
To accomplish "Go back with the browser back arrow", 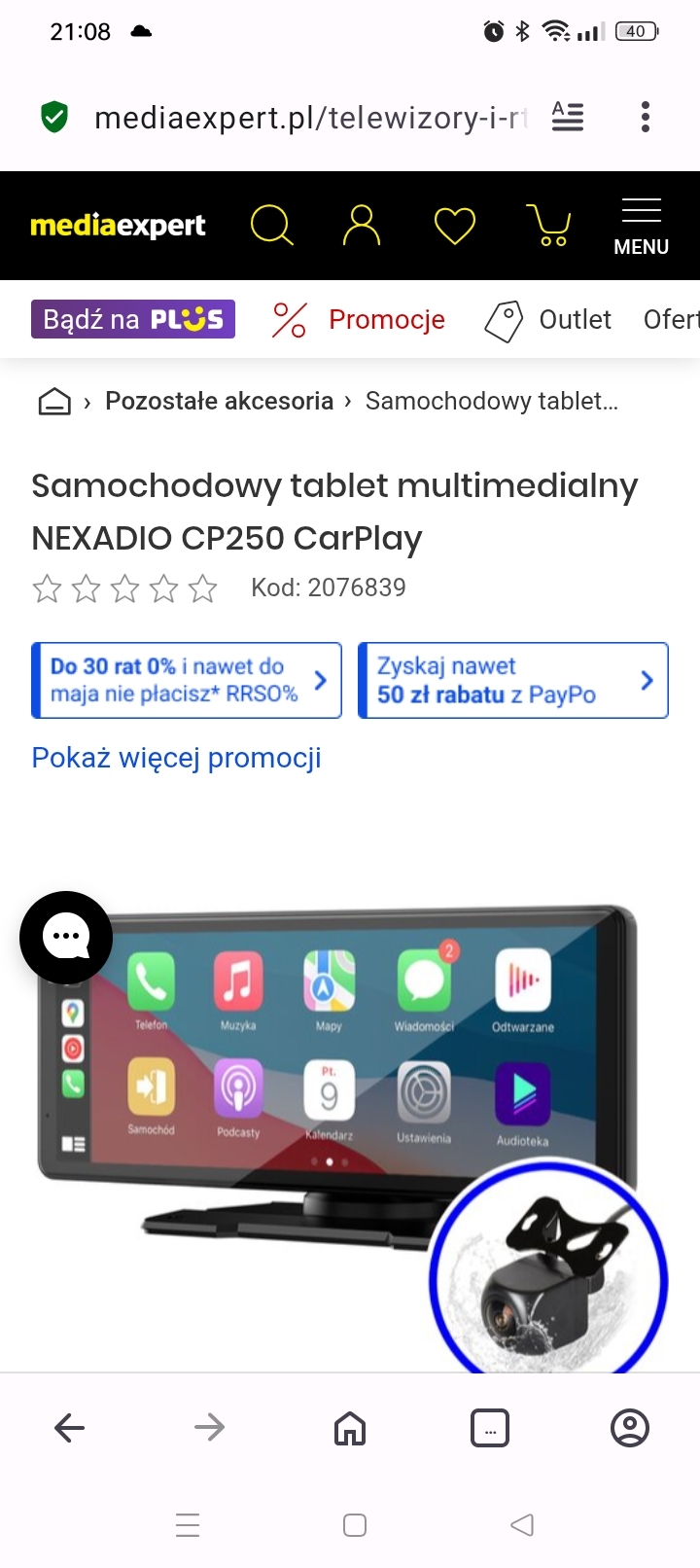I will coord(70,1428).
